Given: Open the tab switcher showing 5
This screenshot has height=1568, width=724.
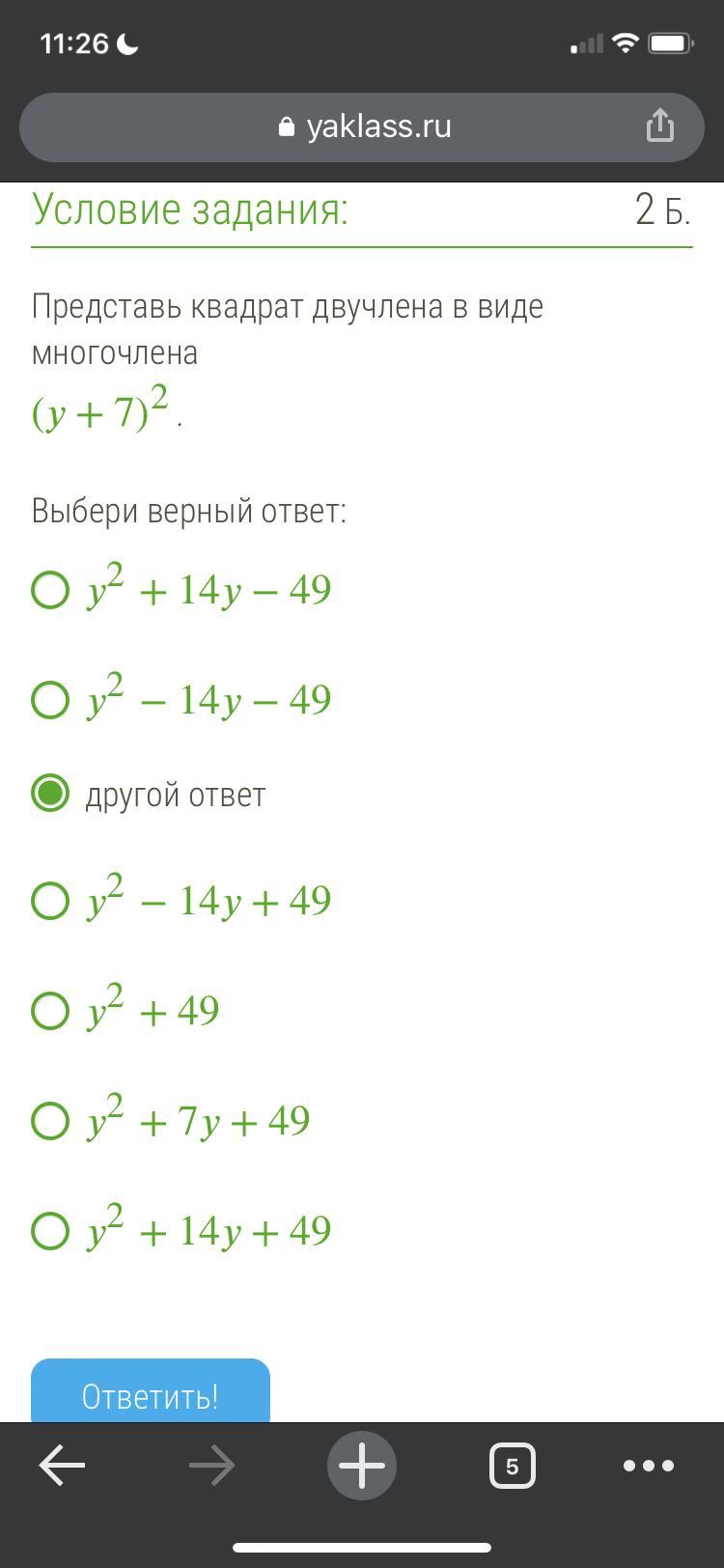Looking at the screenshot, I should point(512,1466).
